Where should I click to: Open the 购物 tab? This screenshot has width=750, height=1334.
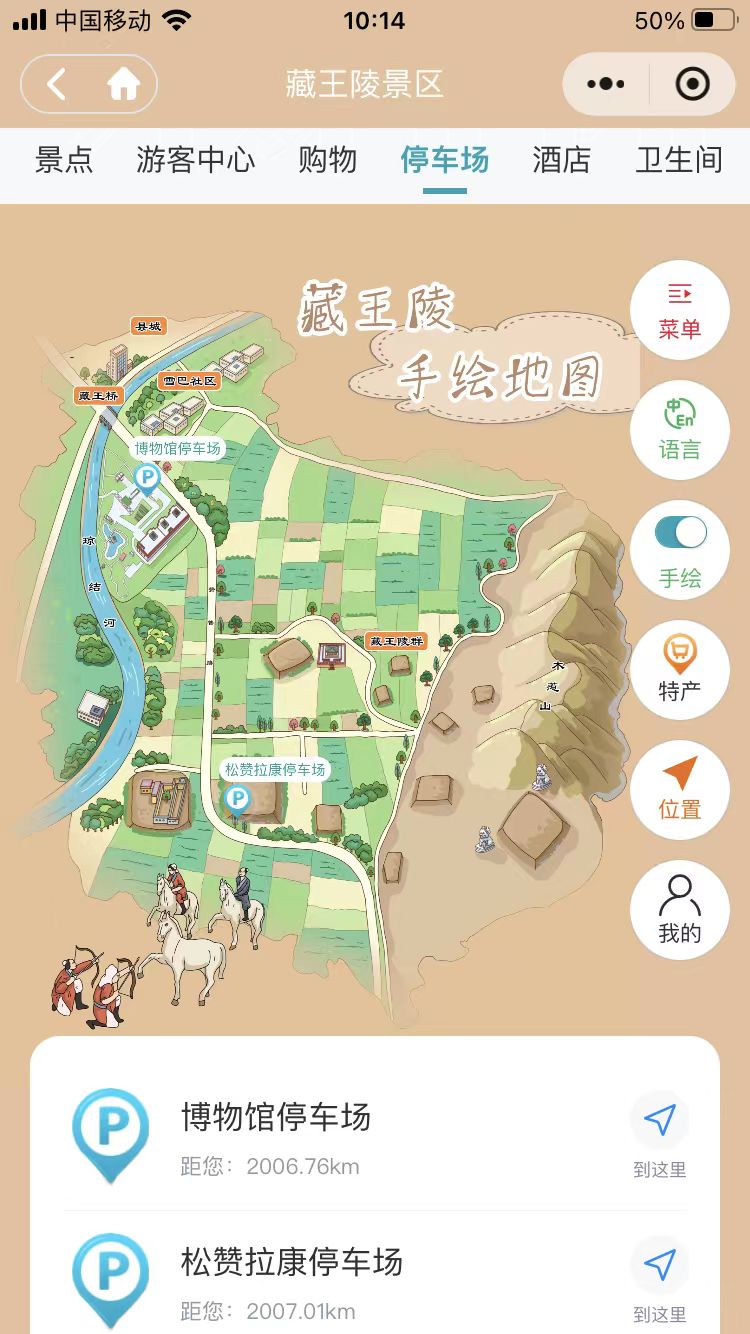coord(327,160)
